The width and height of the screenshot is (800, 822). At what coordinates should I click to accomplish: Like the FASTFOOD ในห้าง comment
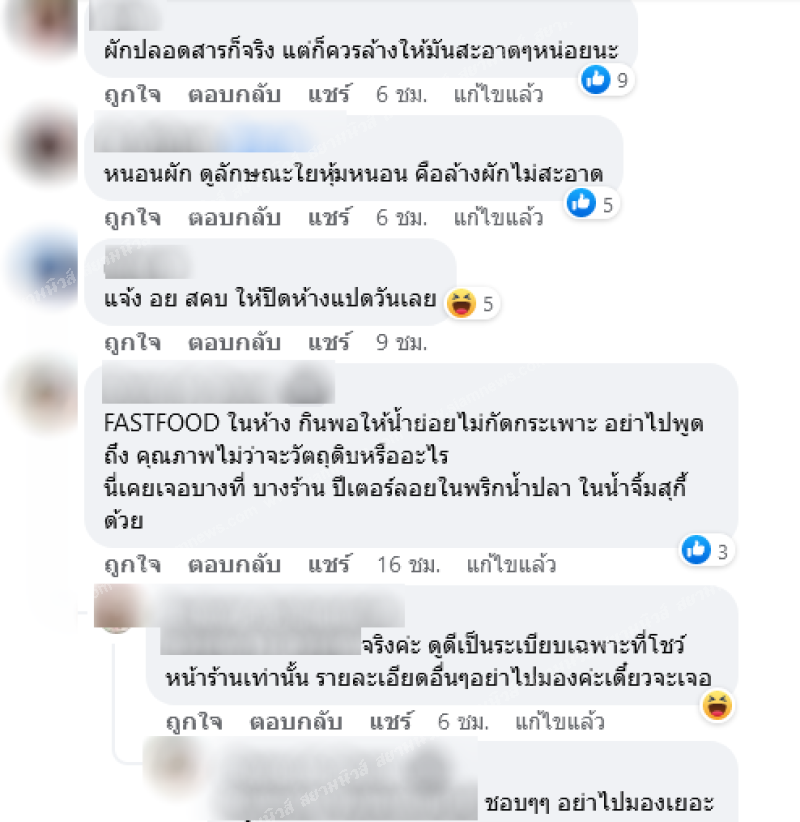[133, 565]
